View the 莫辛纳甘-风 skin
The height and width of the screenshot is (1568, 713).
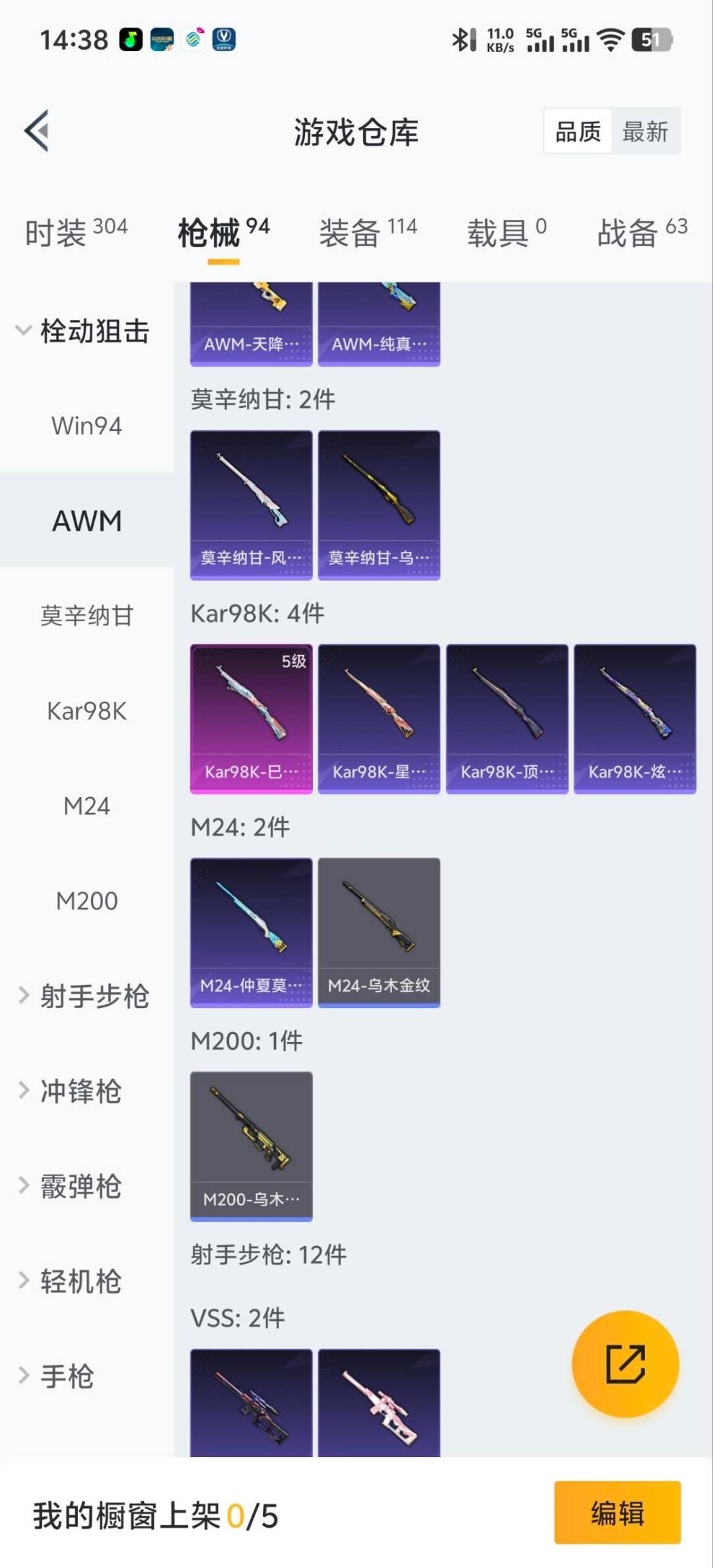click(x=251, y=504)
